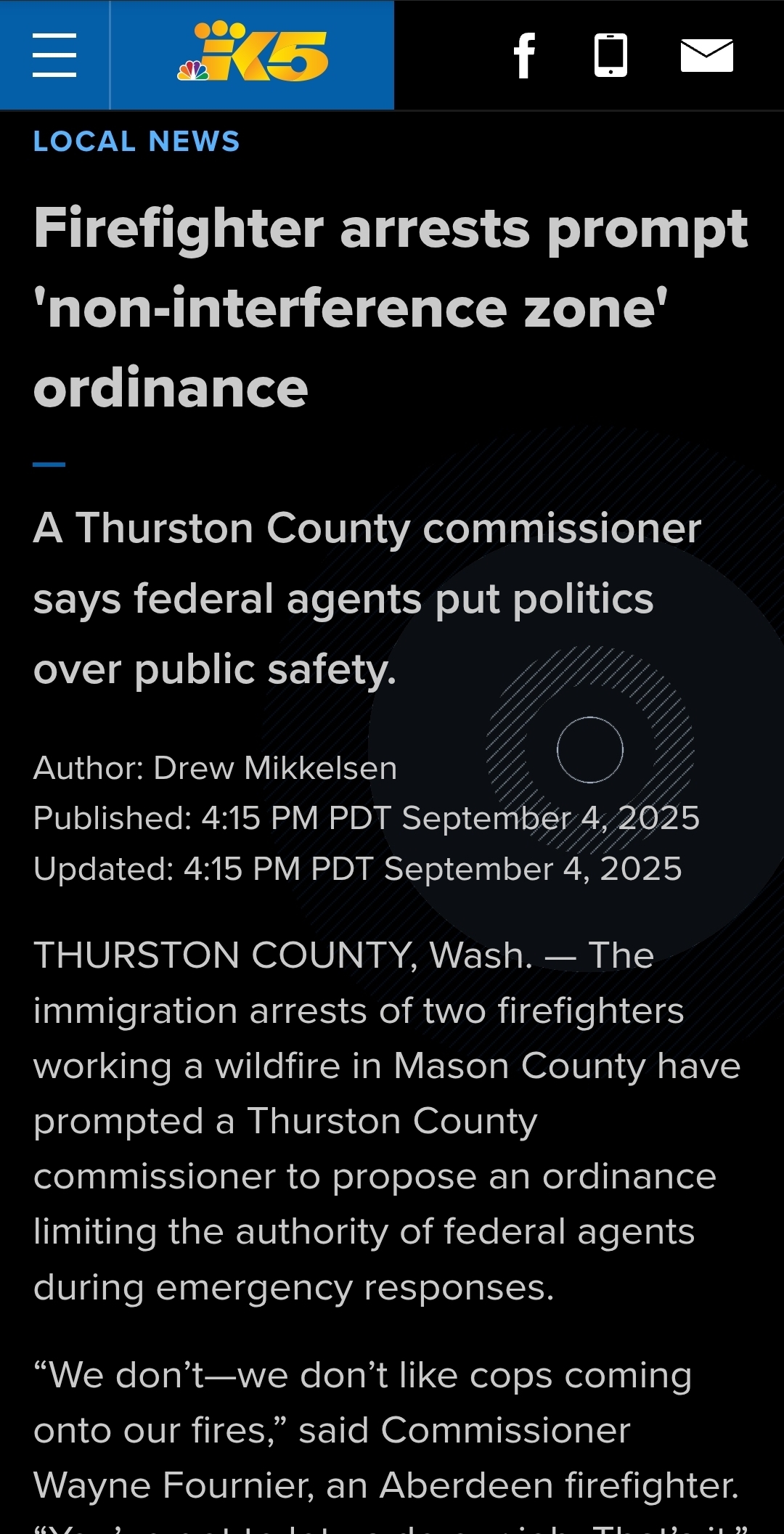Screen dimensions: 784x1534
Task: Share the article by email
Action: (x=707, y=56)
